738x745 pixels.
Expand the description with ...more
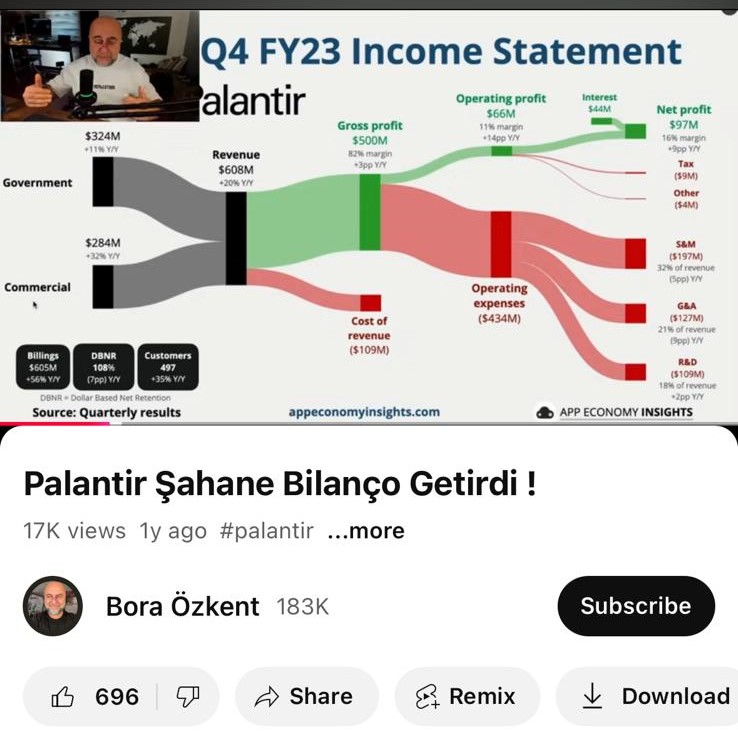[365, 531]
